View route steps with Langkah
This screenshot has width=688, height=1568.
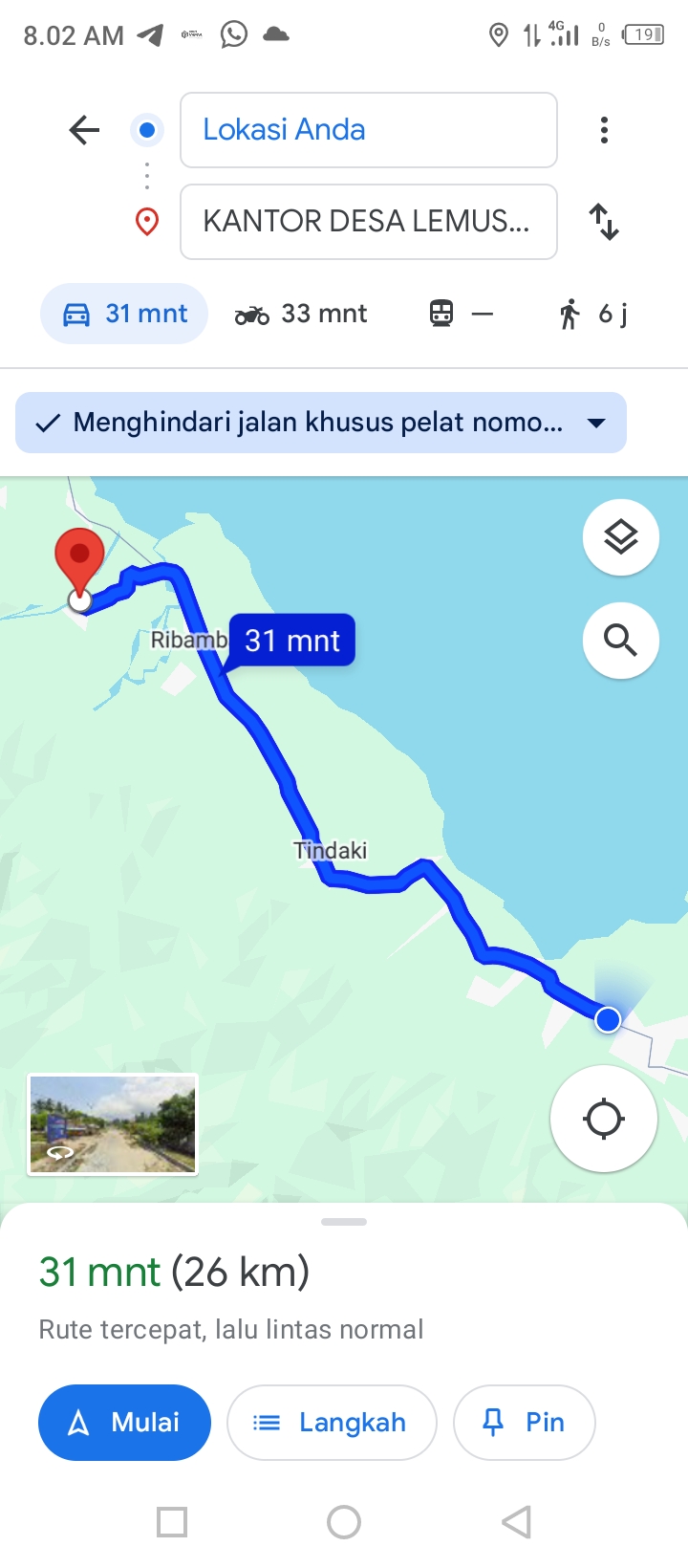coord(332,1423)
